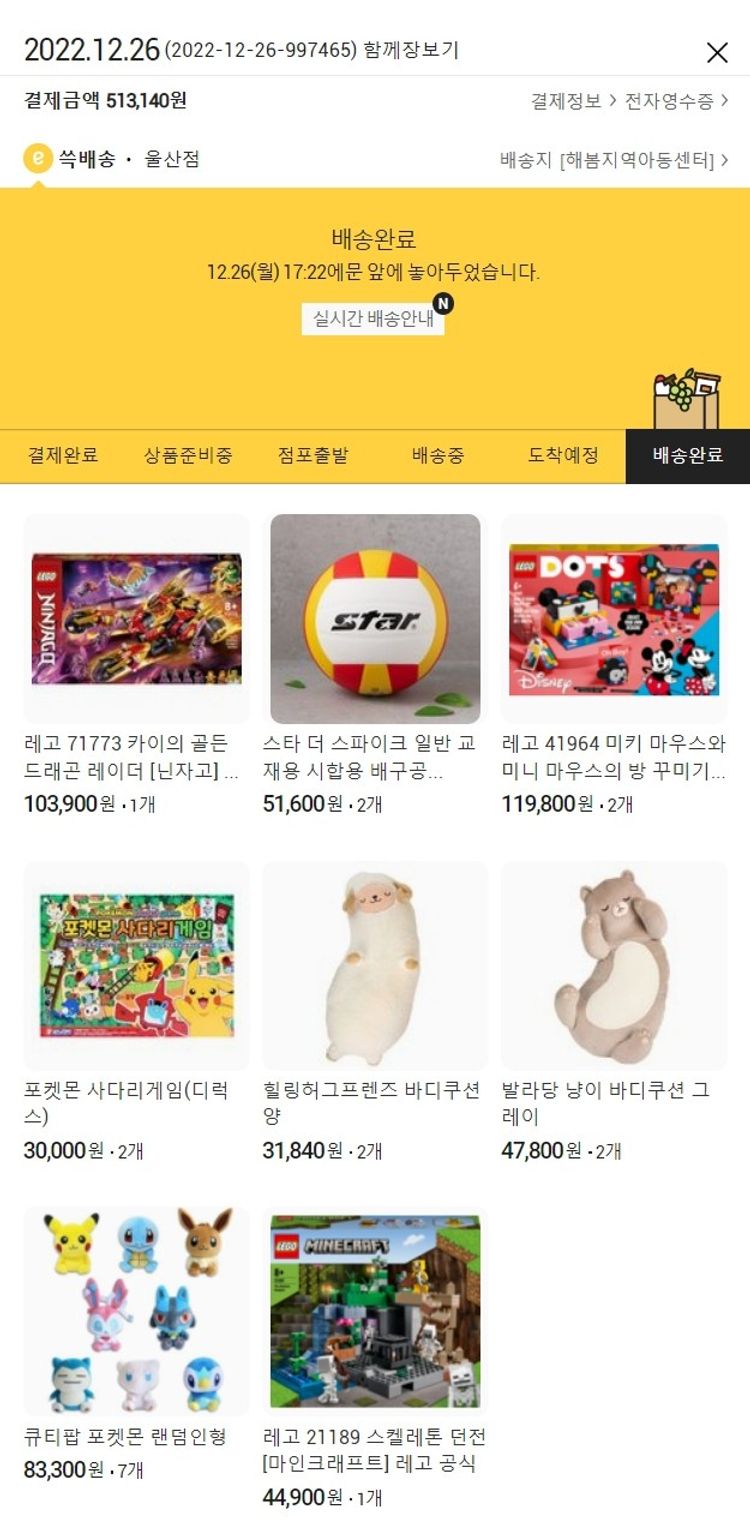The height and width of the screenshot is (1531, 750).
Task: Open 배송지 해봄지역아동센터 address details
Action: (x=613, y=160)
